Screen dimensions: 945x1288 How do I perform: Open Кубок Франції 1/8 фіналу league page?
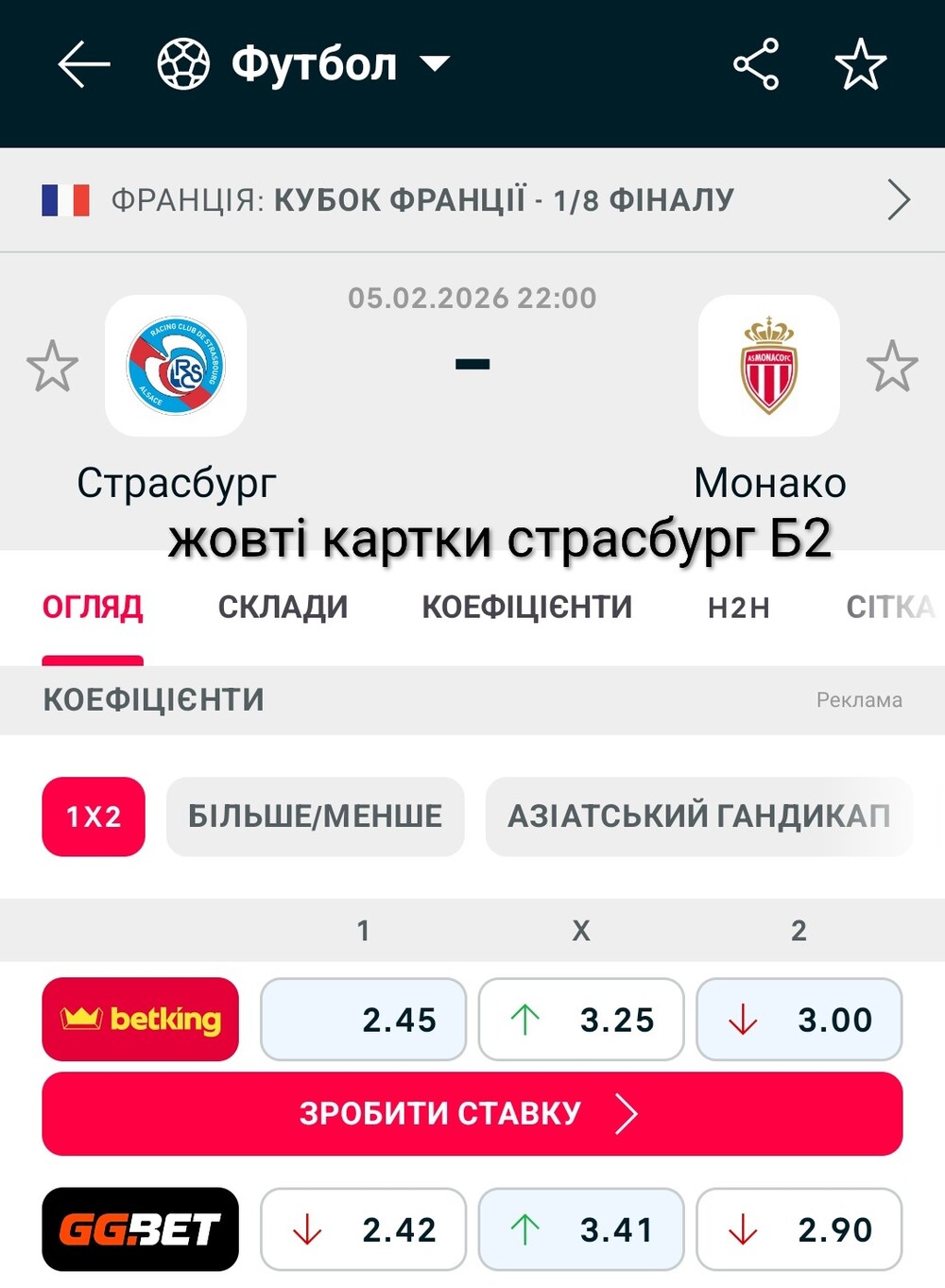472,200
